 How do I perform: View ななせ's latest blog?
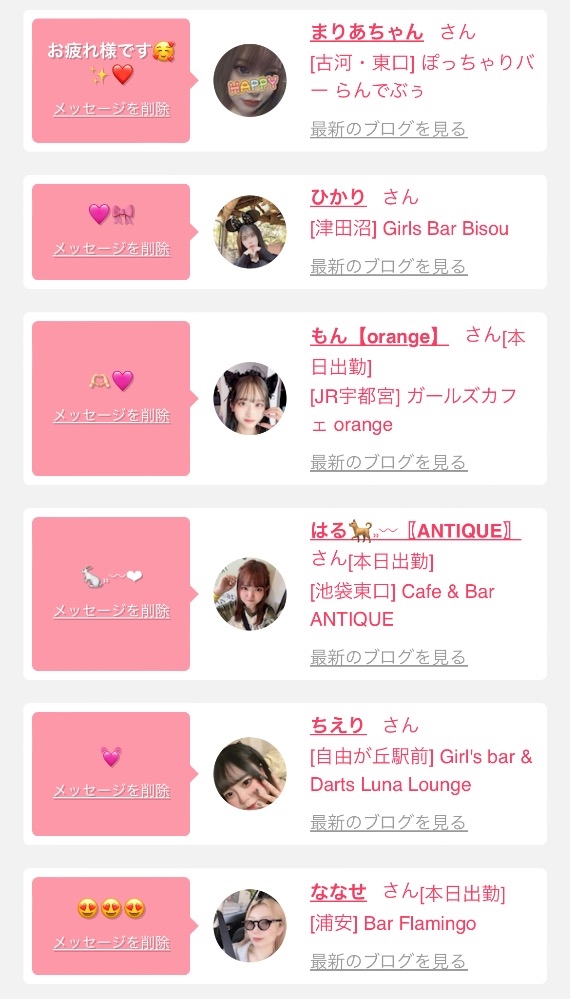(x=388, y=961)
